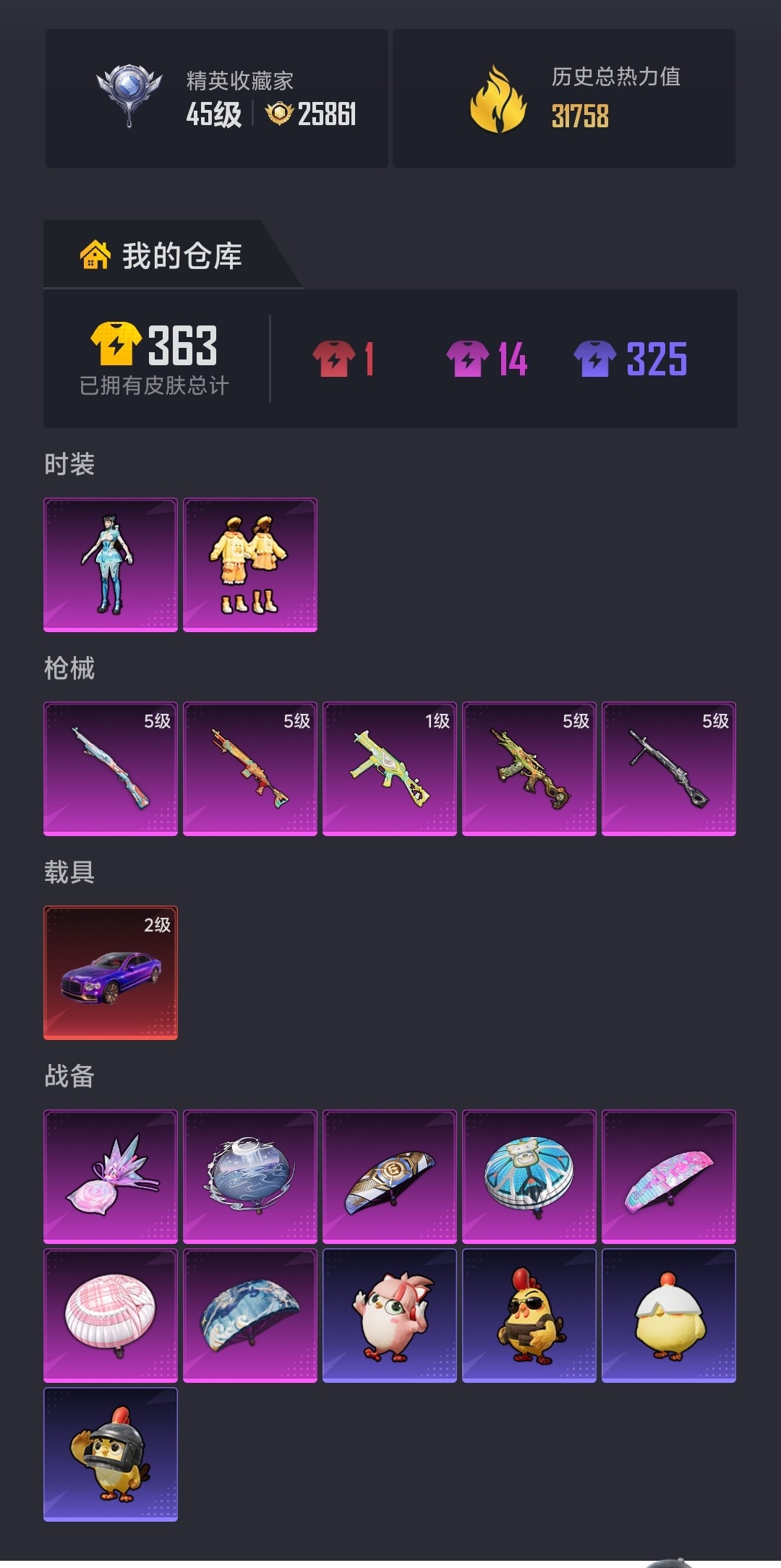View the orange level 5 rifle skin
The image size is (781, 1568).
250,769
